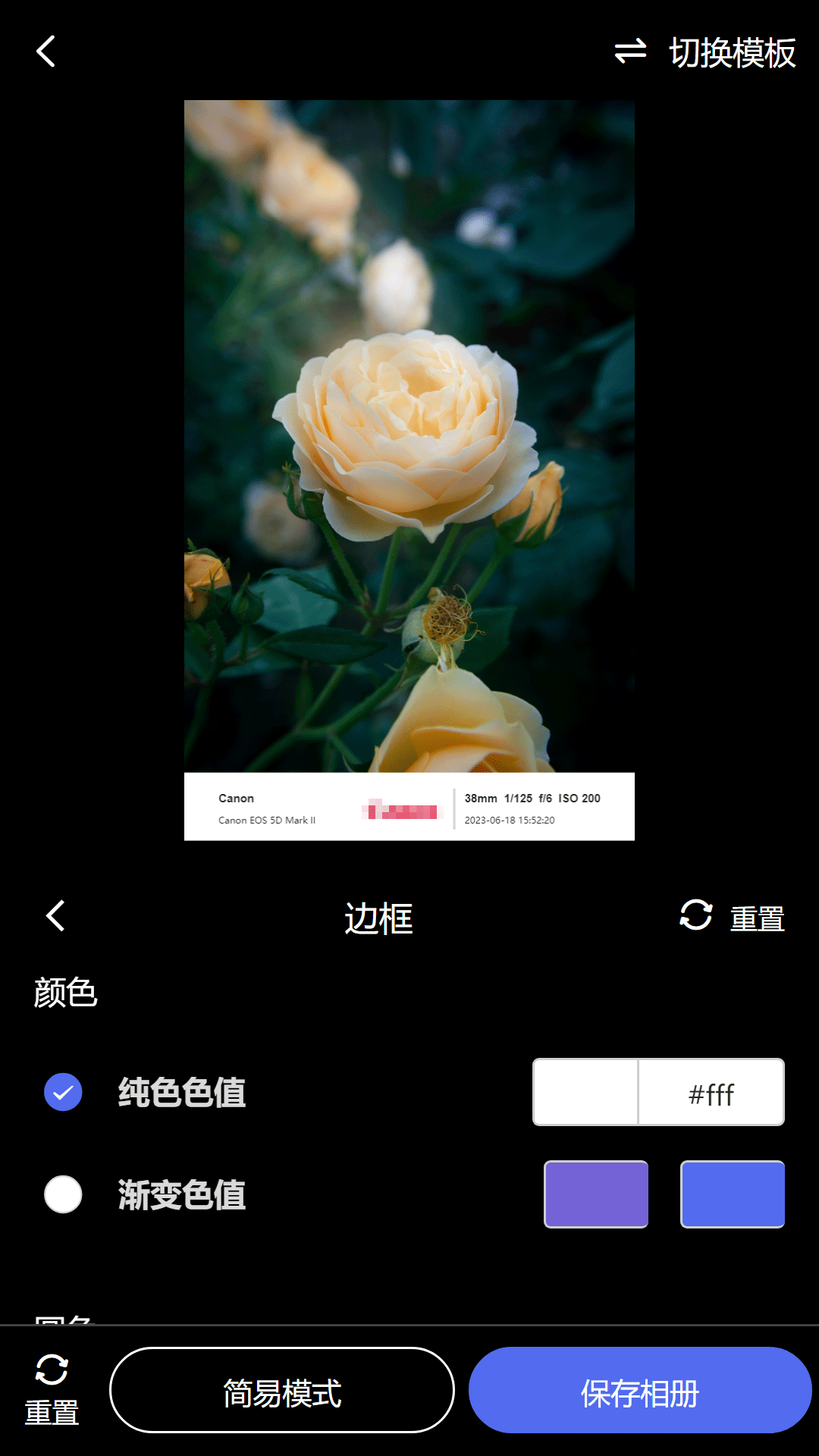Open 切换模板 to switch watermark template
Screen dimensions: 819x1456
732,53
